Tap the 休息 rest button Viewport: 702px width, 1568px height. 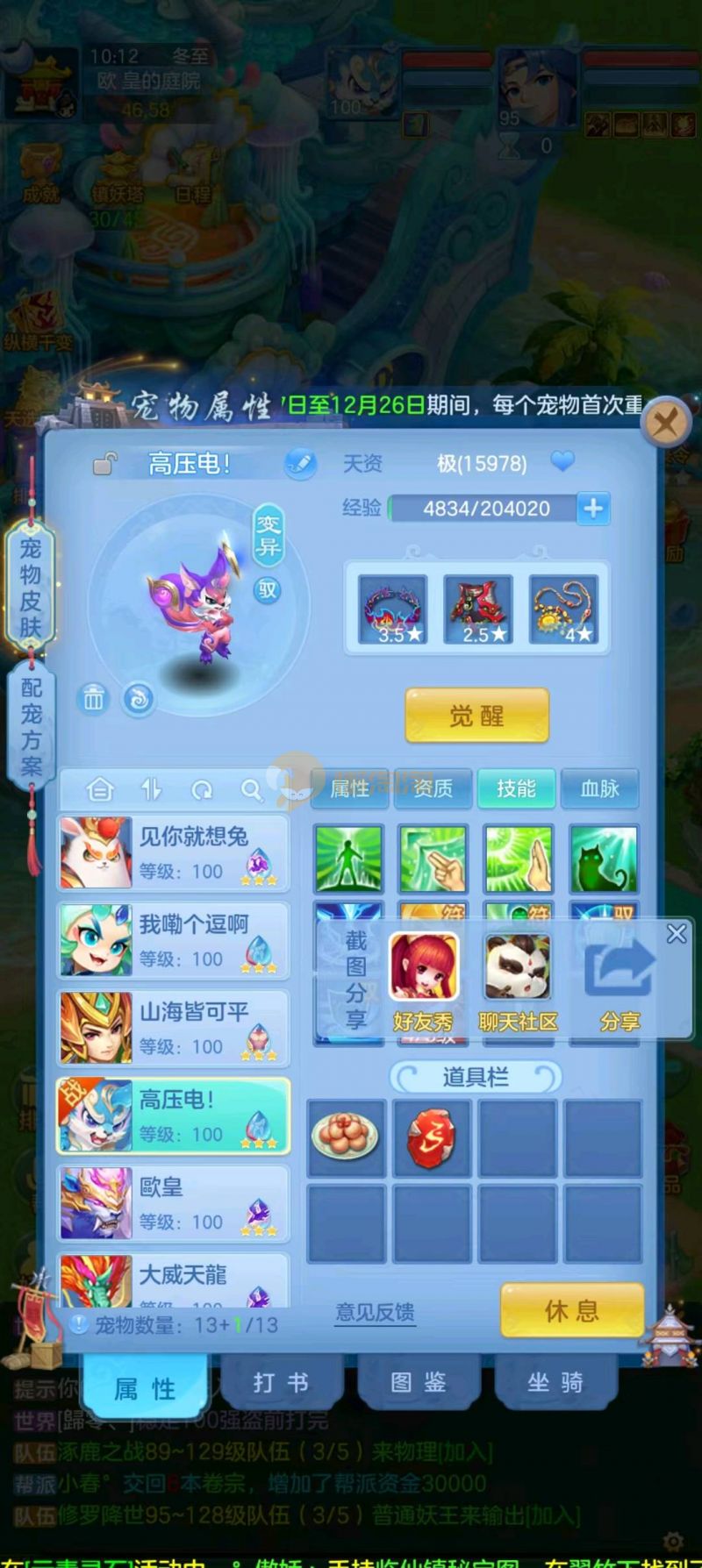coord(571,1311)
